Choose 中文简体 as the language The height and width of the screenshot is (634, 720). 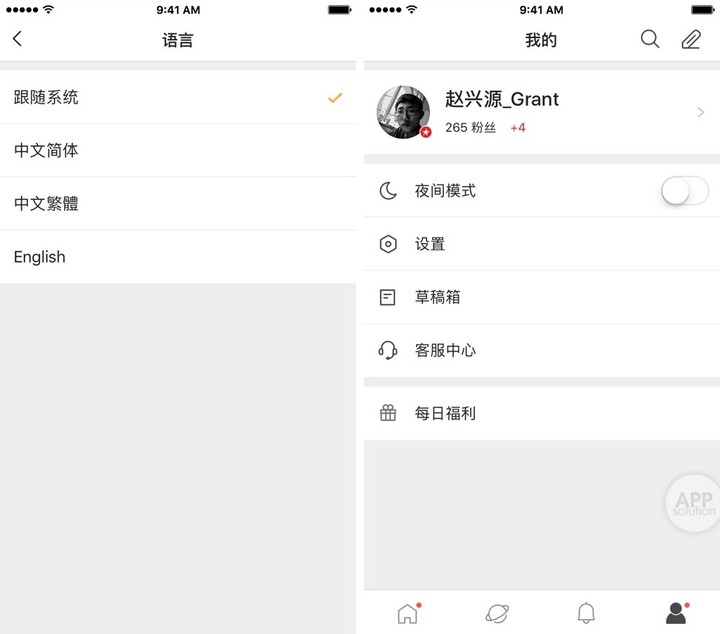(178, 150)
